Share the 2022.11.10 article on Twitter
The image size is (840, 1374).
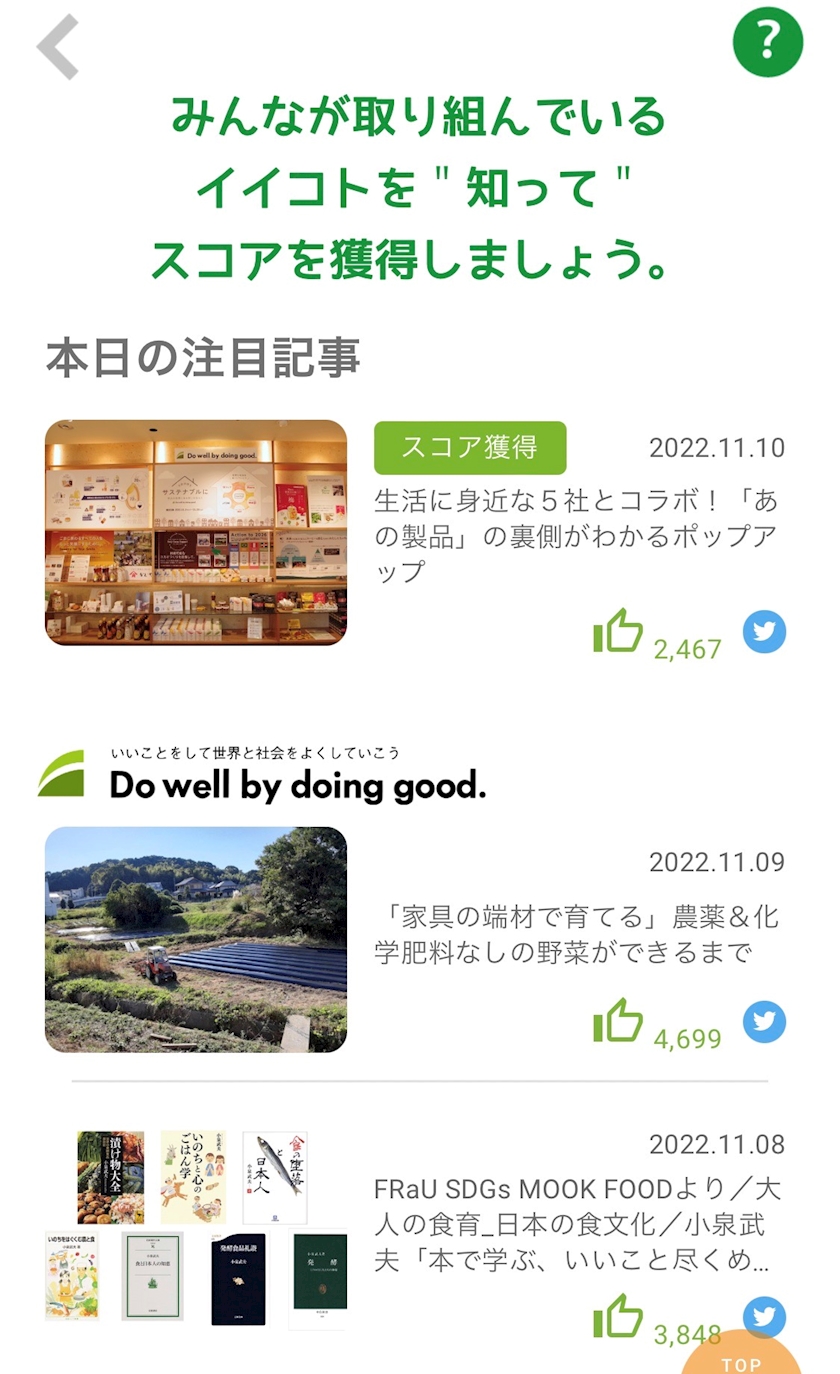click(764, 632)
